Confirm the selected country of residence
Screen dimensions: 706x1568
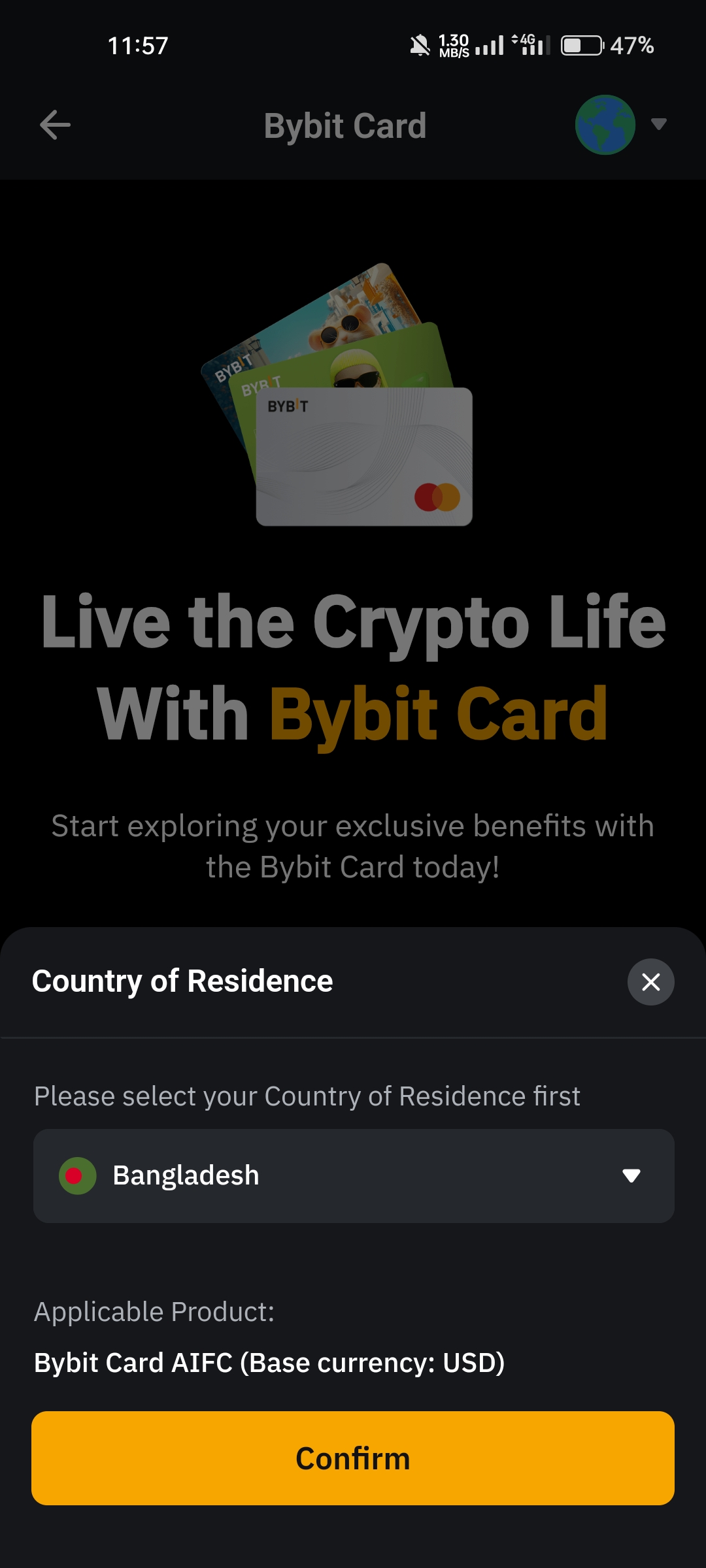coord(353,1458)
